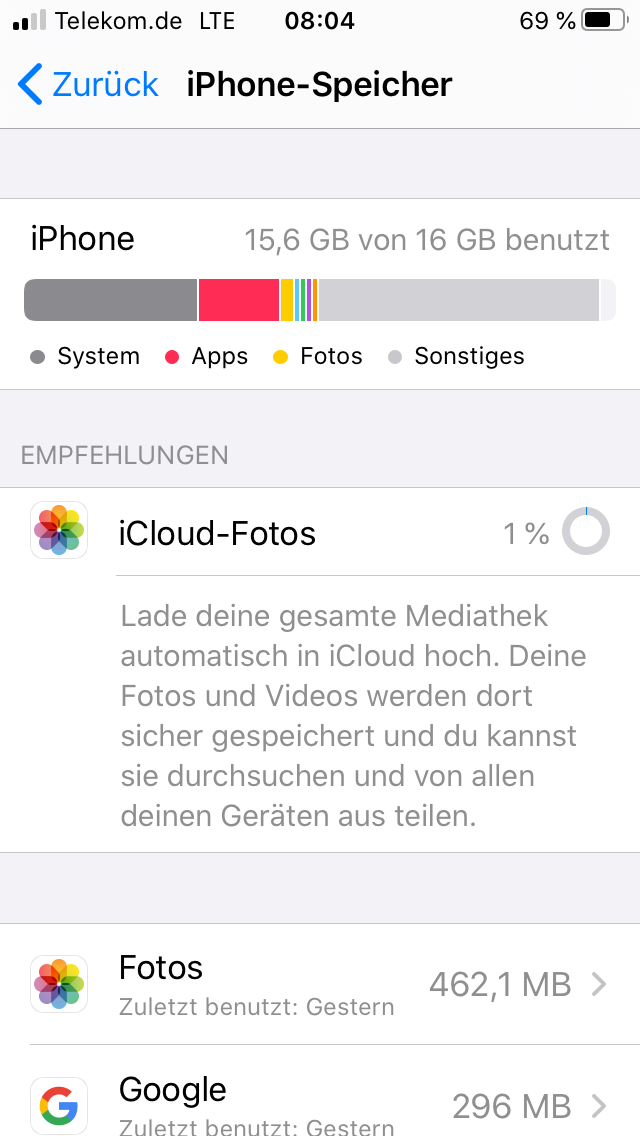Open the Fotos storage details row
Screen dimensions: 640x1136
pos(320,984)
